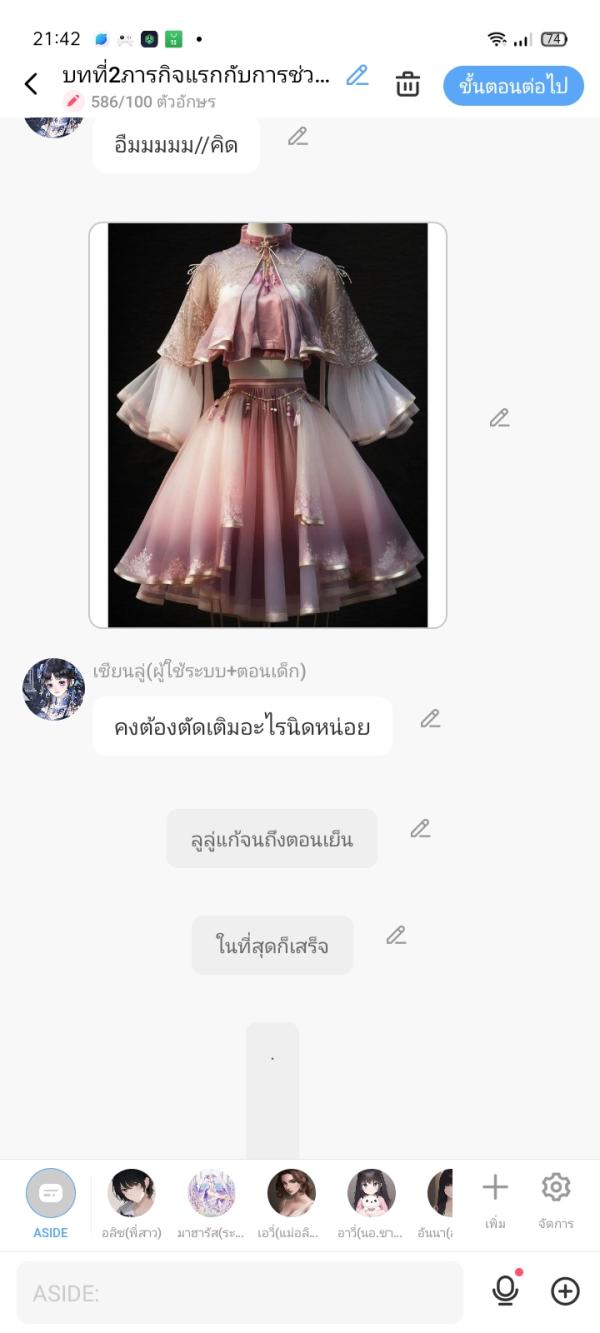600x1333 pixels.
Task: Add a new character with เพิ่ม
Action: point(495,1199)
